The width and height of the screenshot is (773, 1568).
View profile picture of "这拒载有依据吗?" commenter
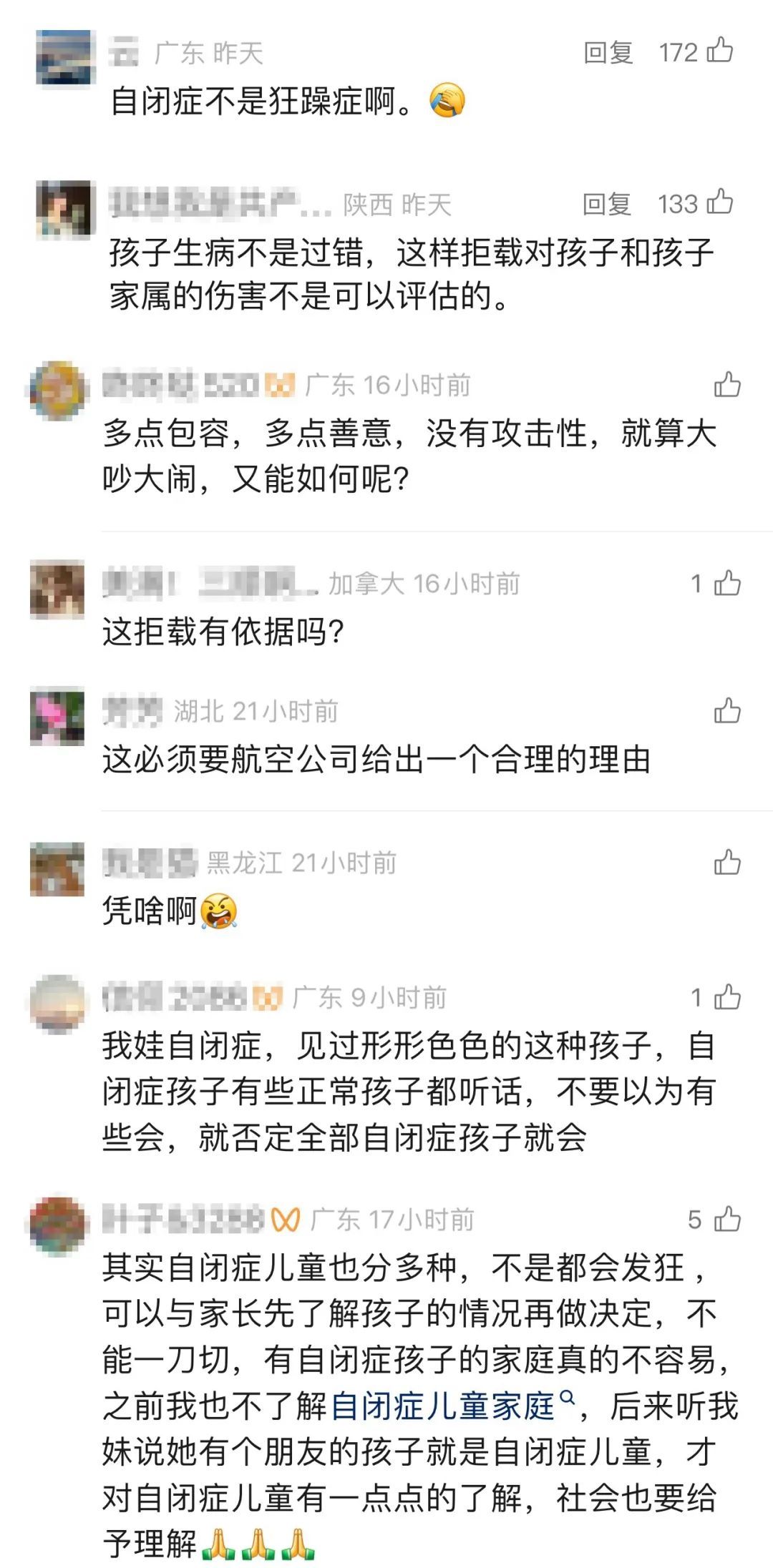[x=57, y=590]
